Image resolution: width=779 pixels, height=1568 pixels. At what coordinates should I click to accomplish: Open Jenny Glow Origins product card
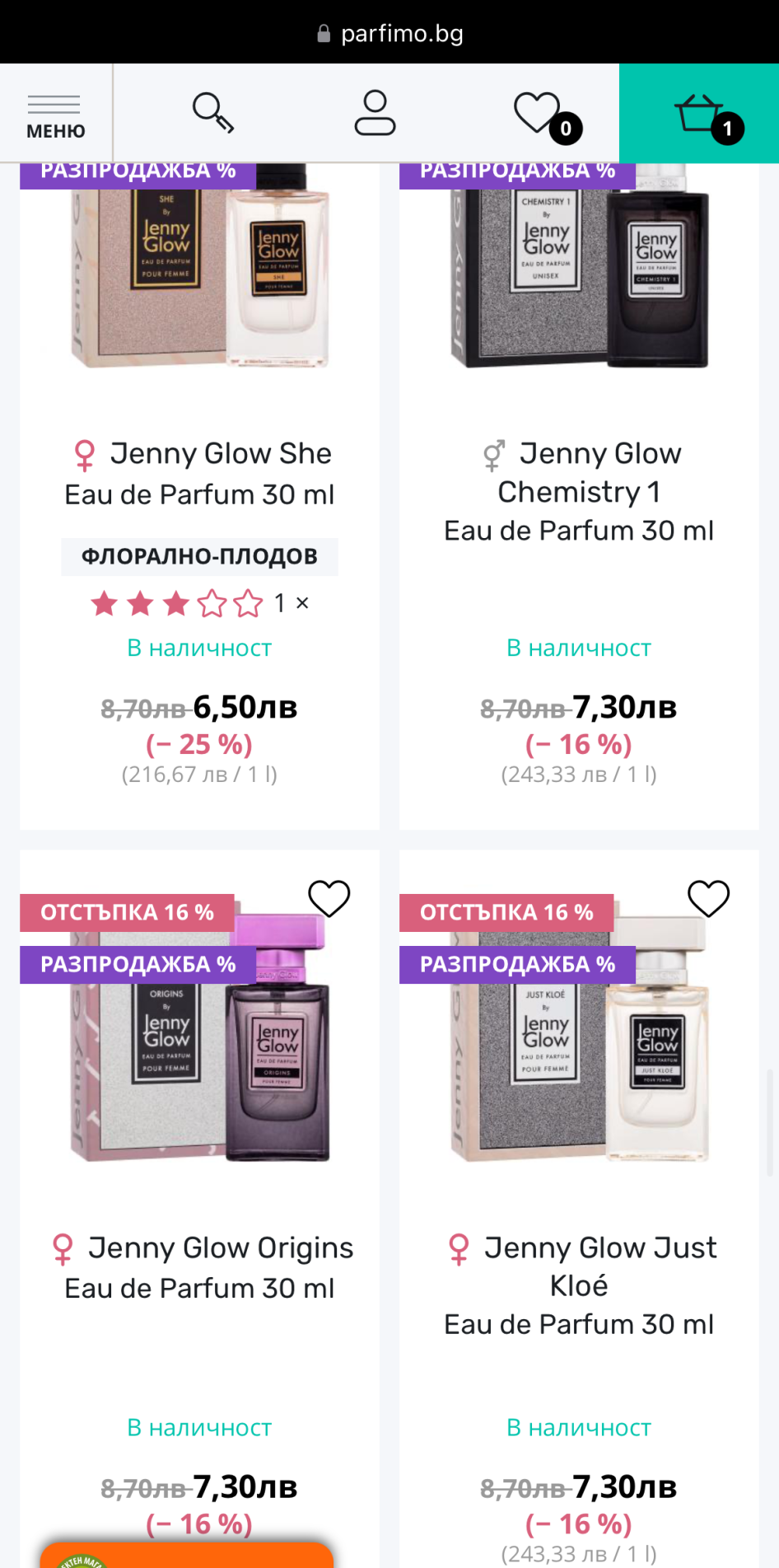[199, 1267]
